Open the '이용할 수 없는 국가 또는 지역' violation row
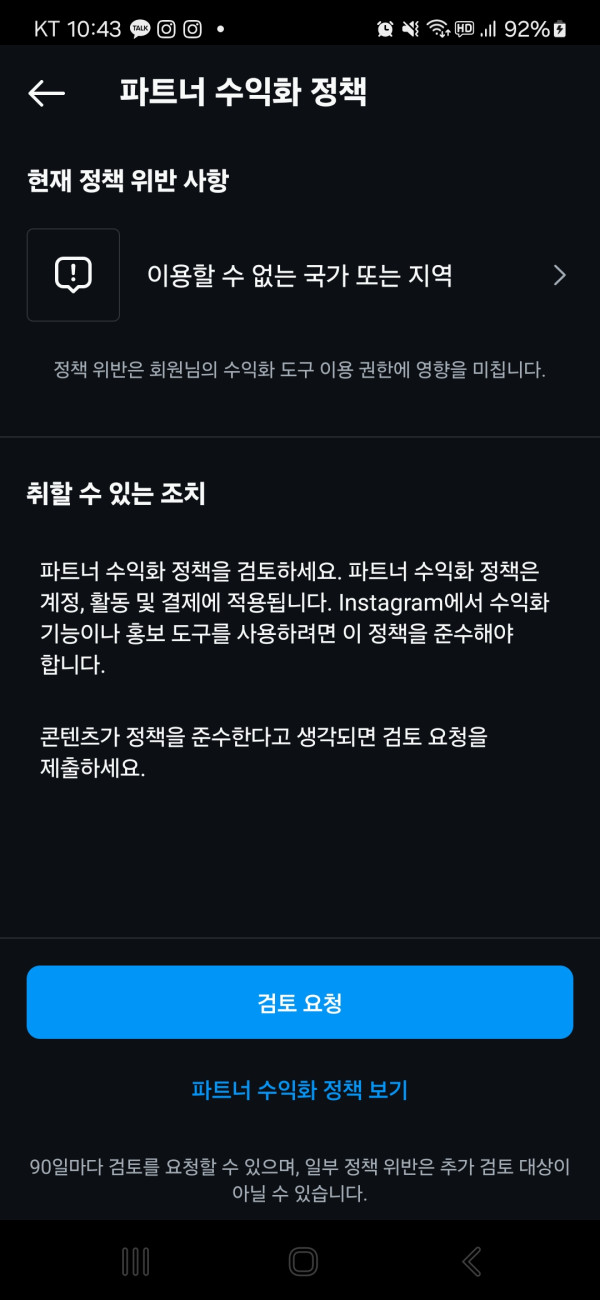This screenshot has width=600, height=1300. point(300,275)
